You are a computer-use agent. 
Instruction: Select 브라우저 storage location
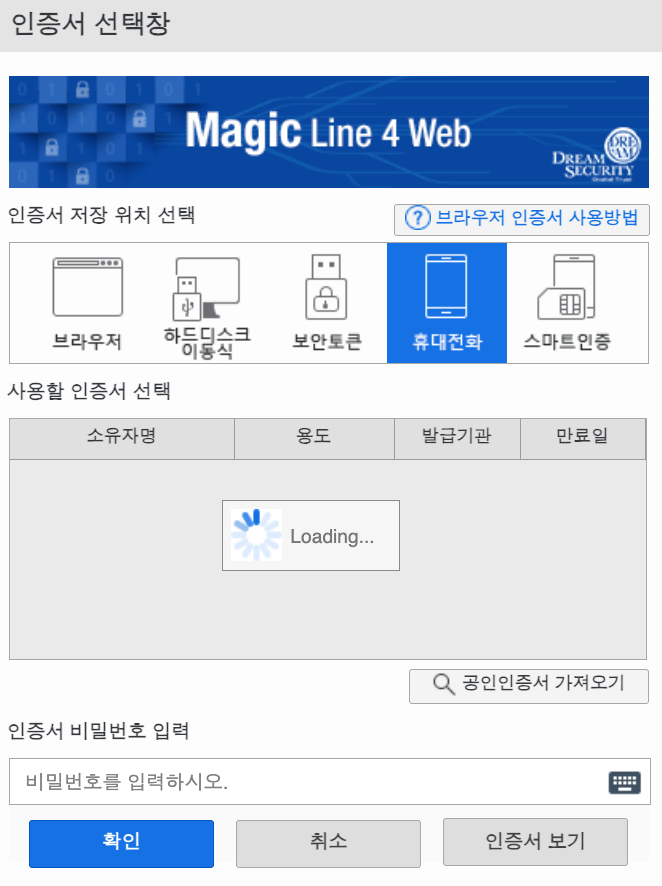point(87,303)
